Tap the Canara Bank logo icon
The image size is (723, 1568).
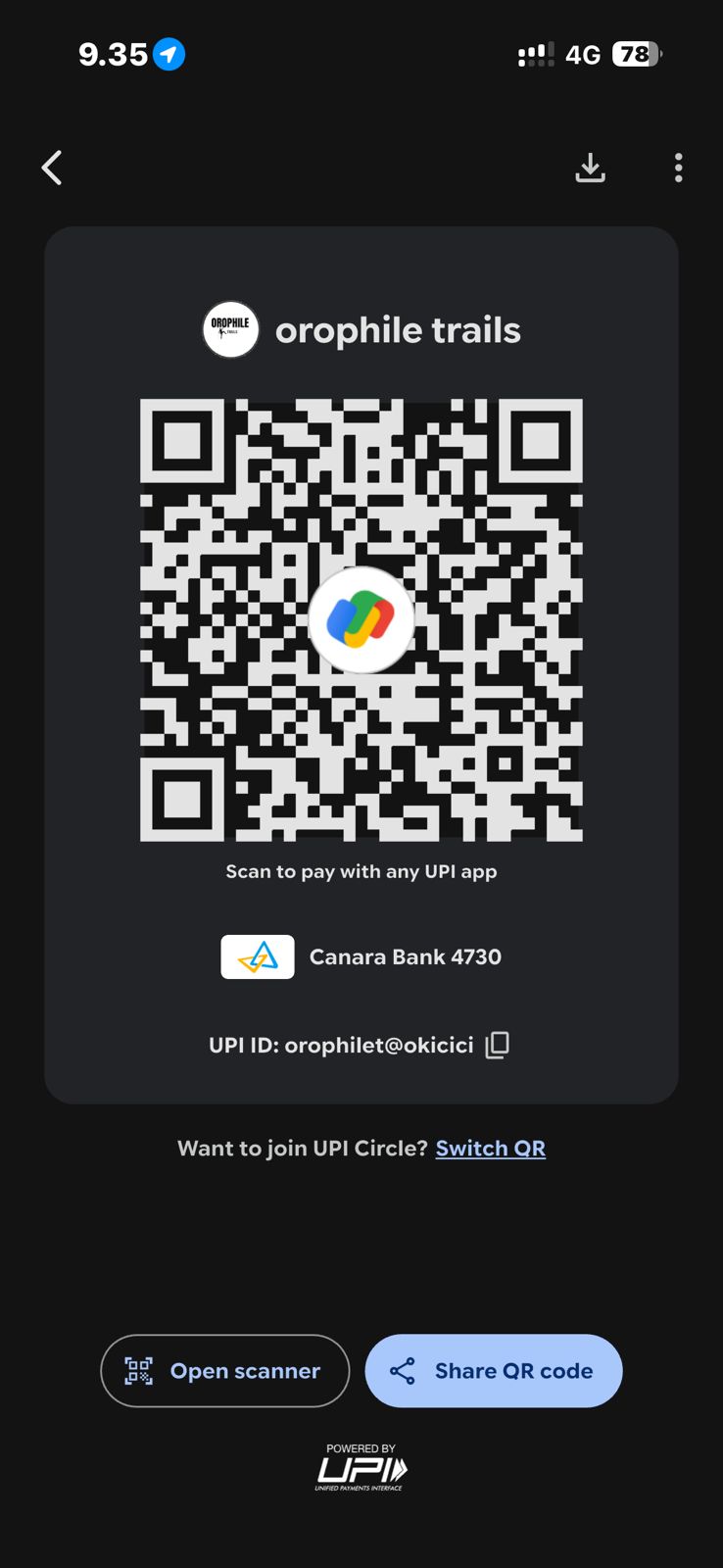click(257, 956)
